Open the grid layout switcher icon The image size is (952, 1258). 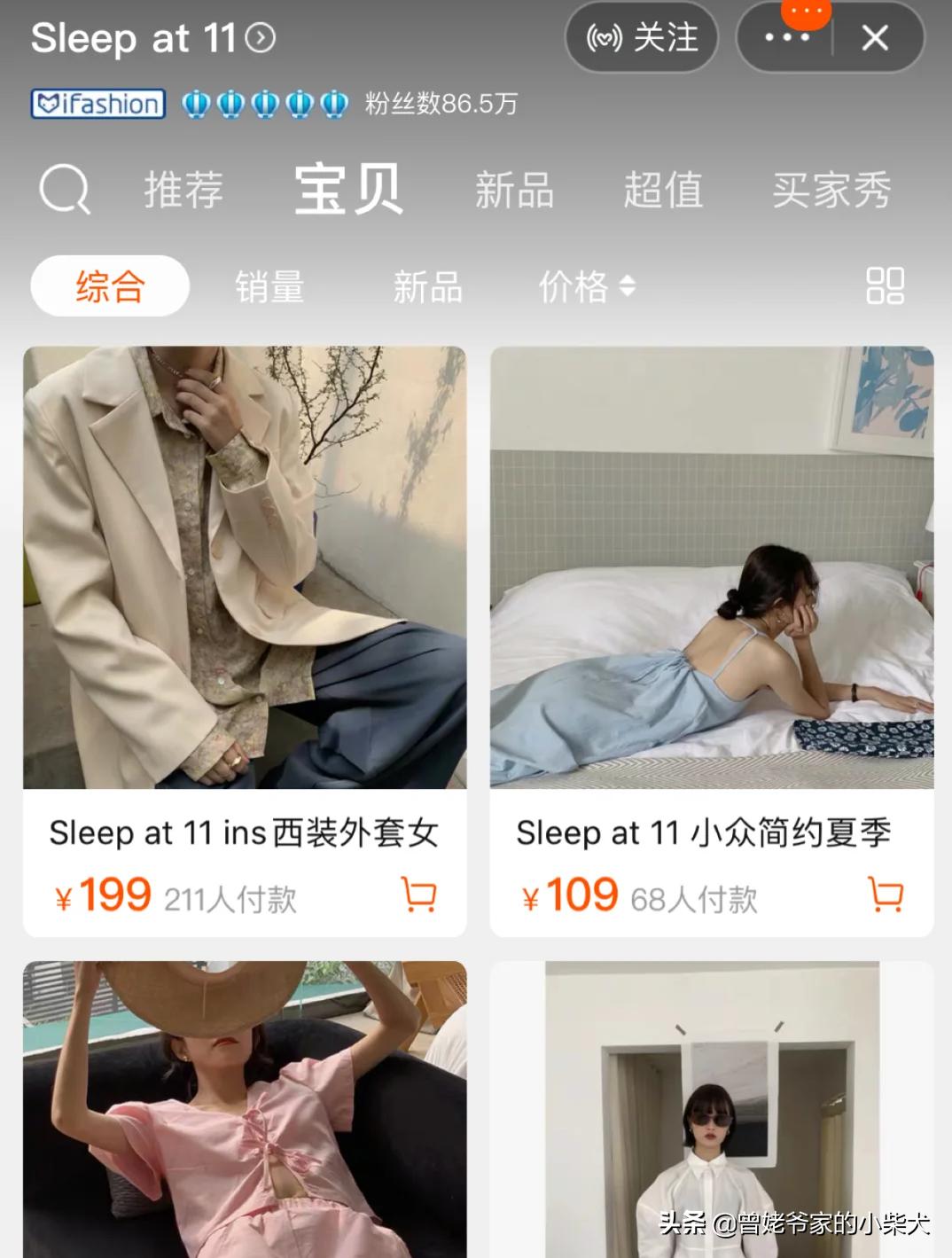pos(884,285)
